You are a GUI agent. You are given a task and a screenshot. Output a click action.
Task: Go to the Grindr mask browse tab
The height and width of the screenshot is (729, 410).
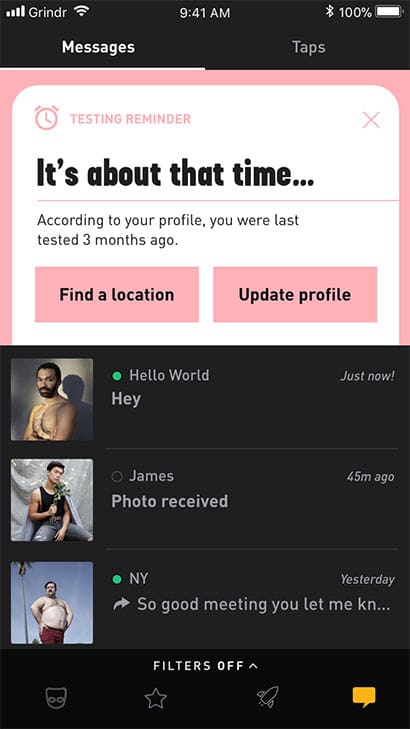click(56, 698)
